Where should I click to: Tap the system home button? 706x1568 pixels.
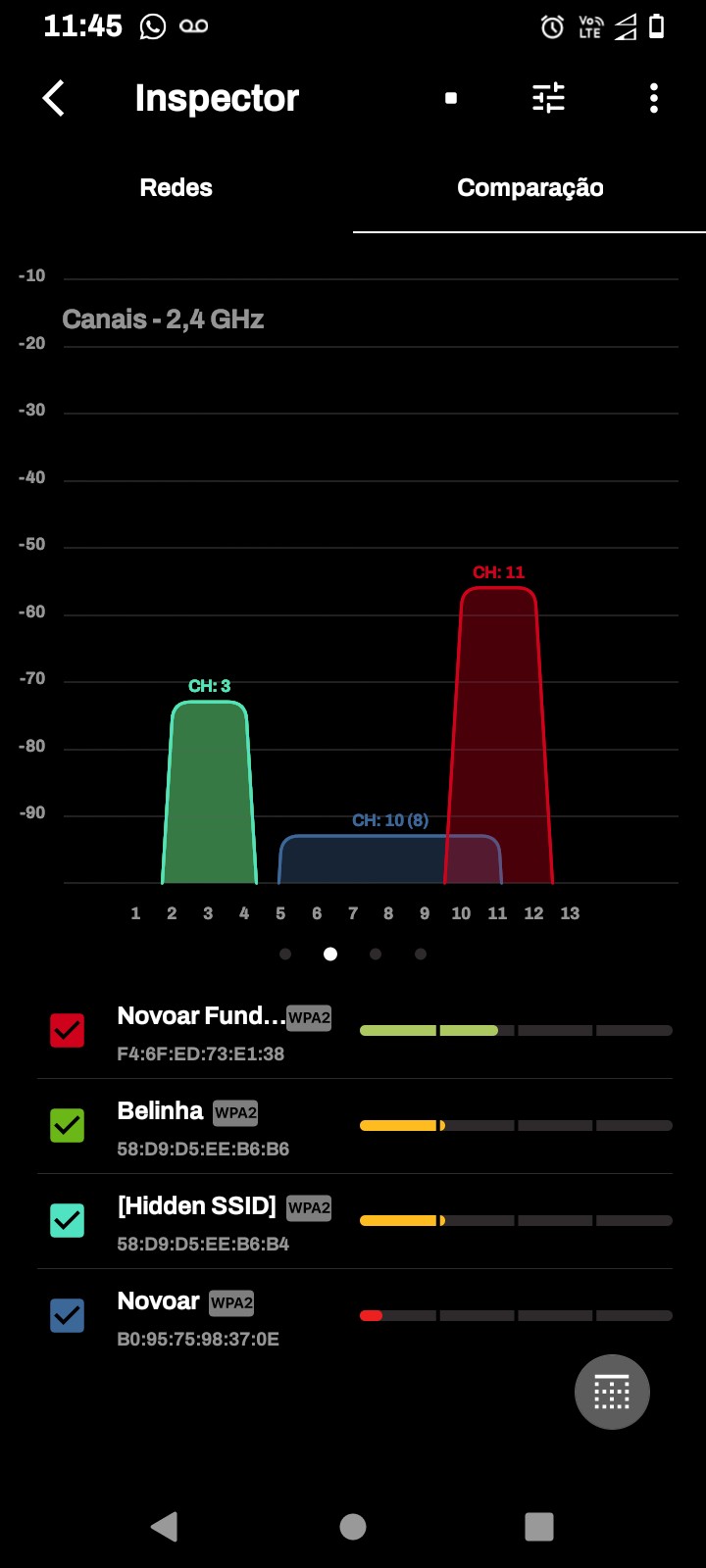[x=353, y=1526]
